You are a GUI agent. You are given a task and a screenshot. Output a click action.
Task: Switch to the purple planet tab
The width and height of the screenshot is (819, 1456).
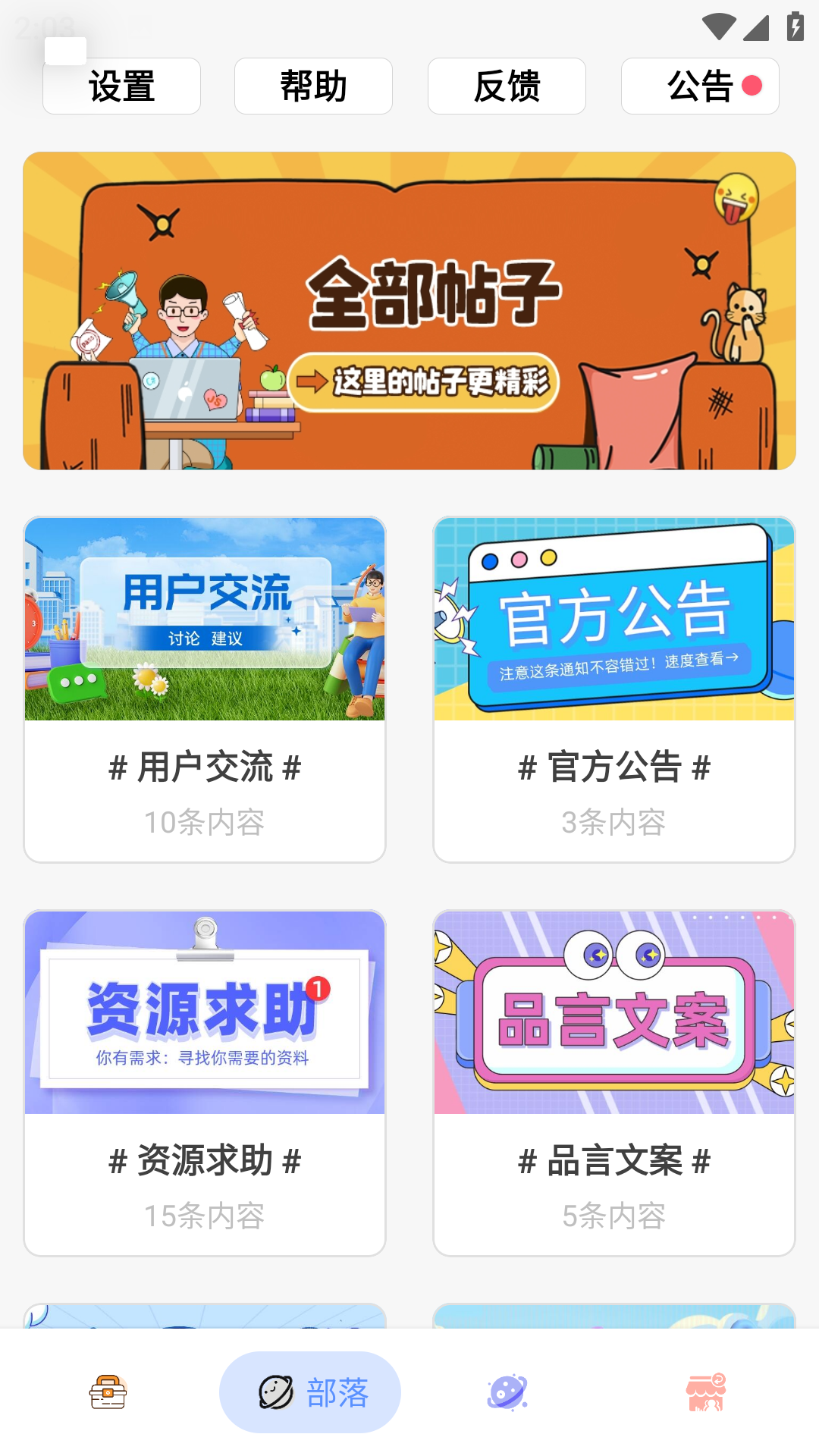click(x=507, y=1392)
